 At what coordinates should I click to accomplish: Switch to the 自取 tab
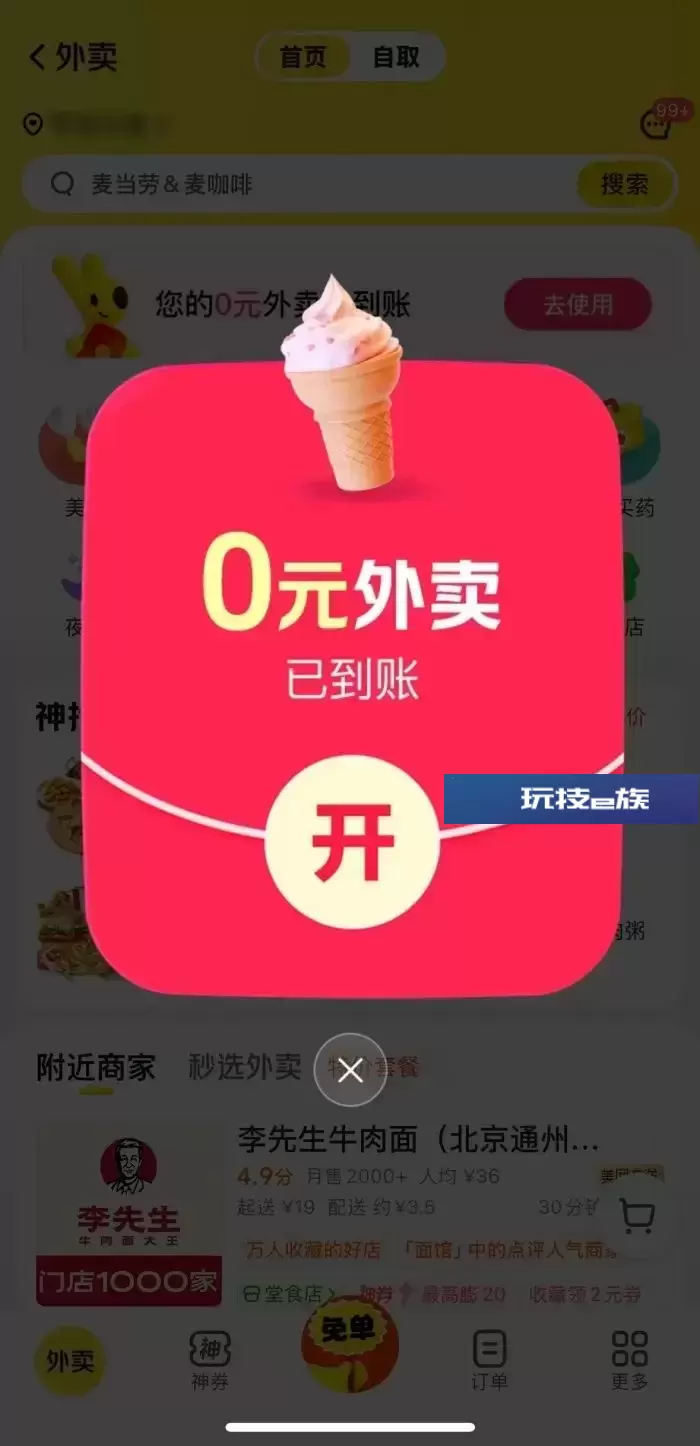[396, 57]
